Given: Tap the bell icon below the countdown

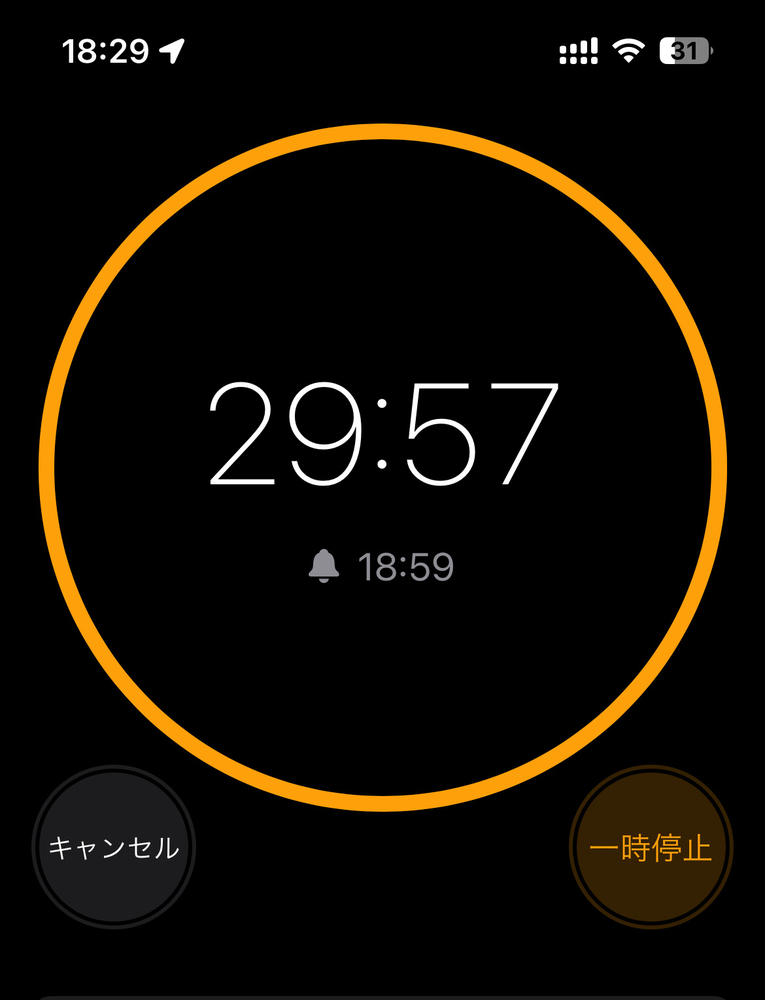Looking at the screenshot, I should coord(322,565).
